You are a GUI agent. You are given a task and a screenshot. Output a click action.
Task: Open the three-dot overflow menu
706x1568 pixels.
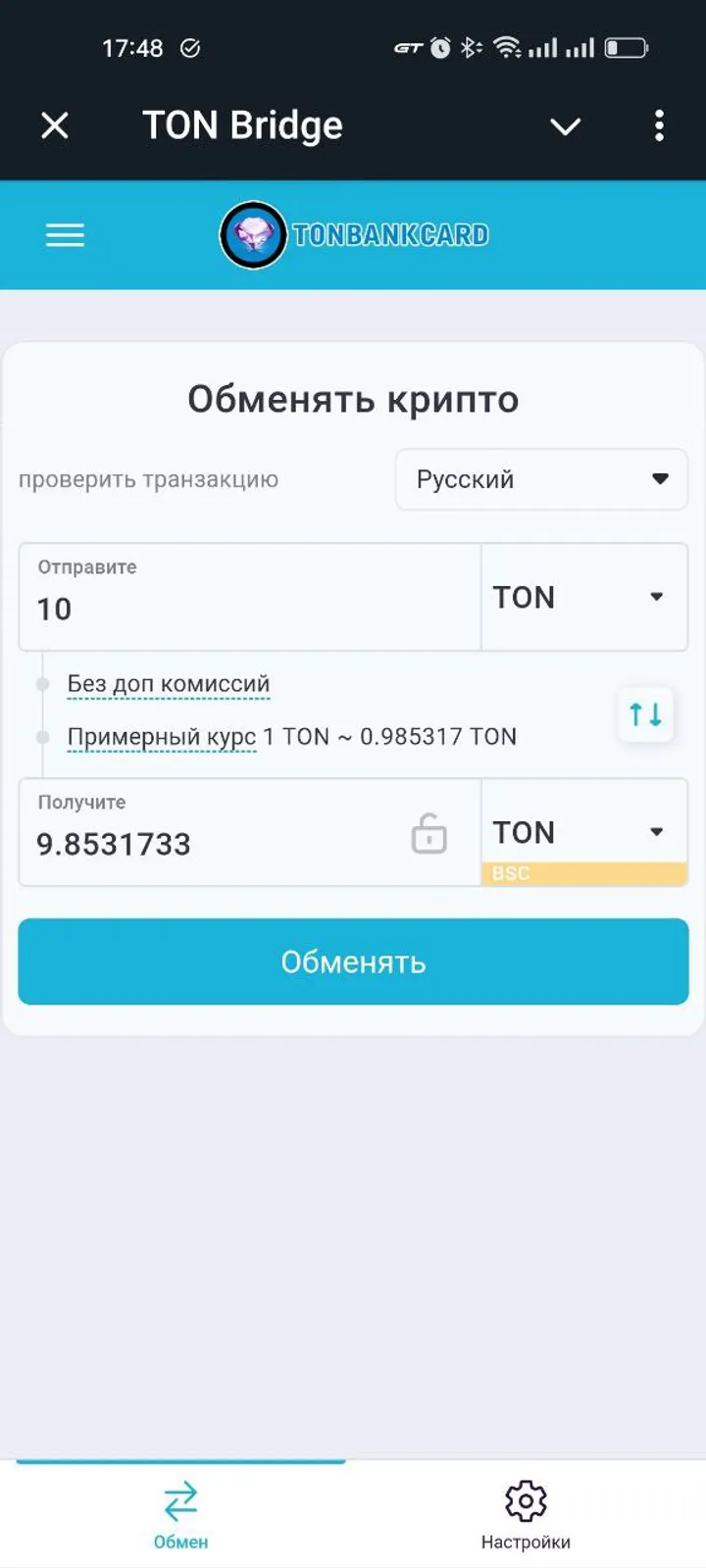tap(659, 125)
